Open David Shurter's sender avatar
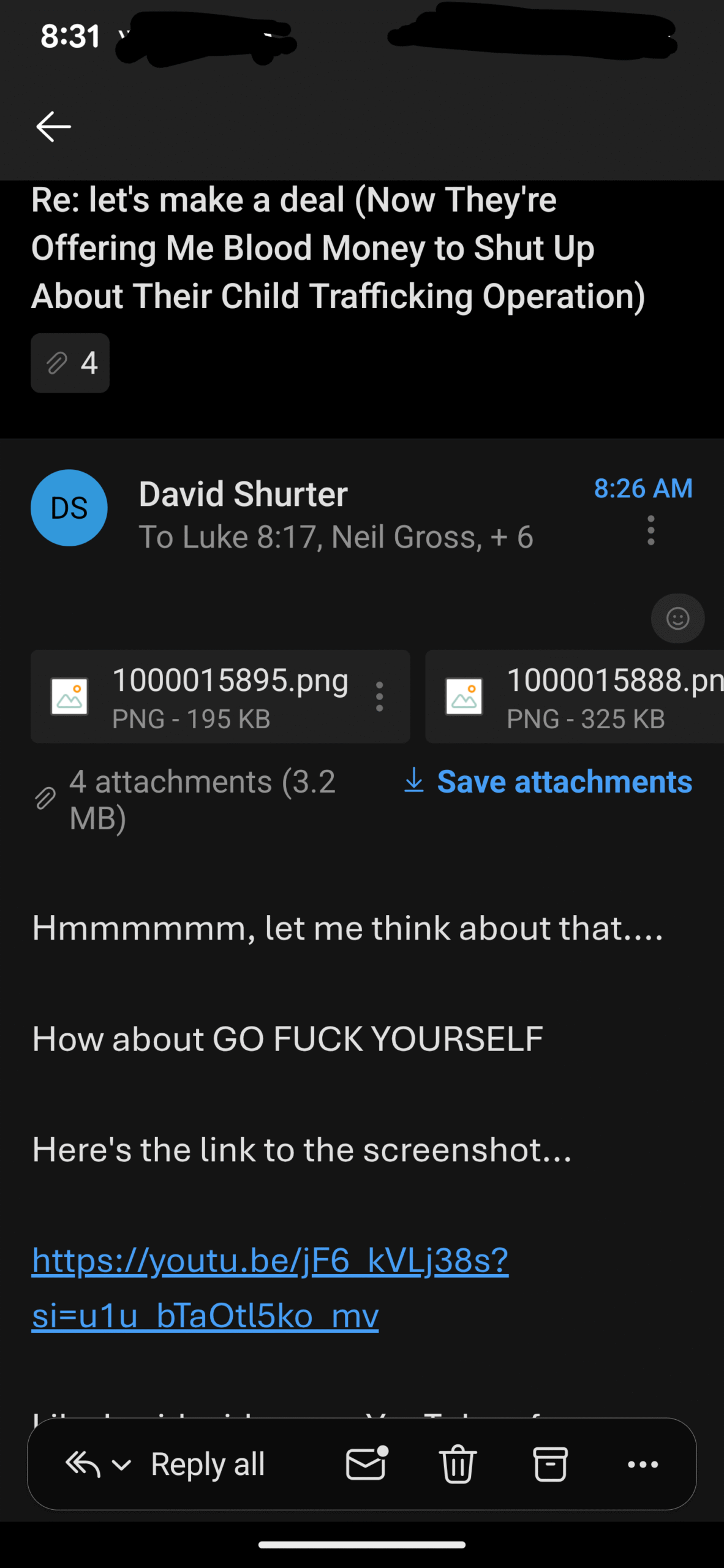This screenshot has width=724, height=1568. click(x=69, y=508)
